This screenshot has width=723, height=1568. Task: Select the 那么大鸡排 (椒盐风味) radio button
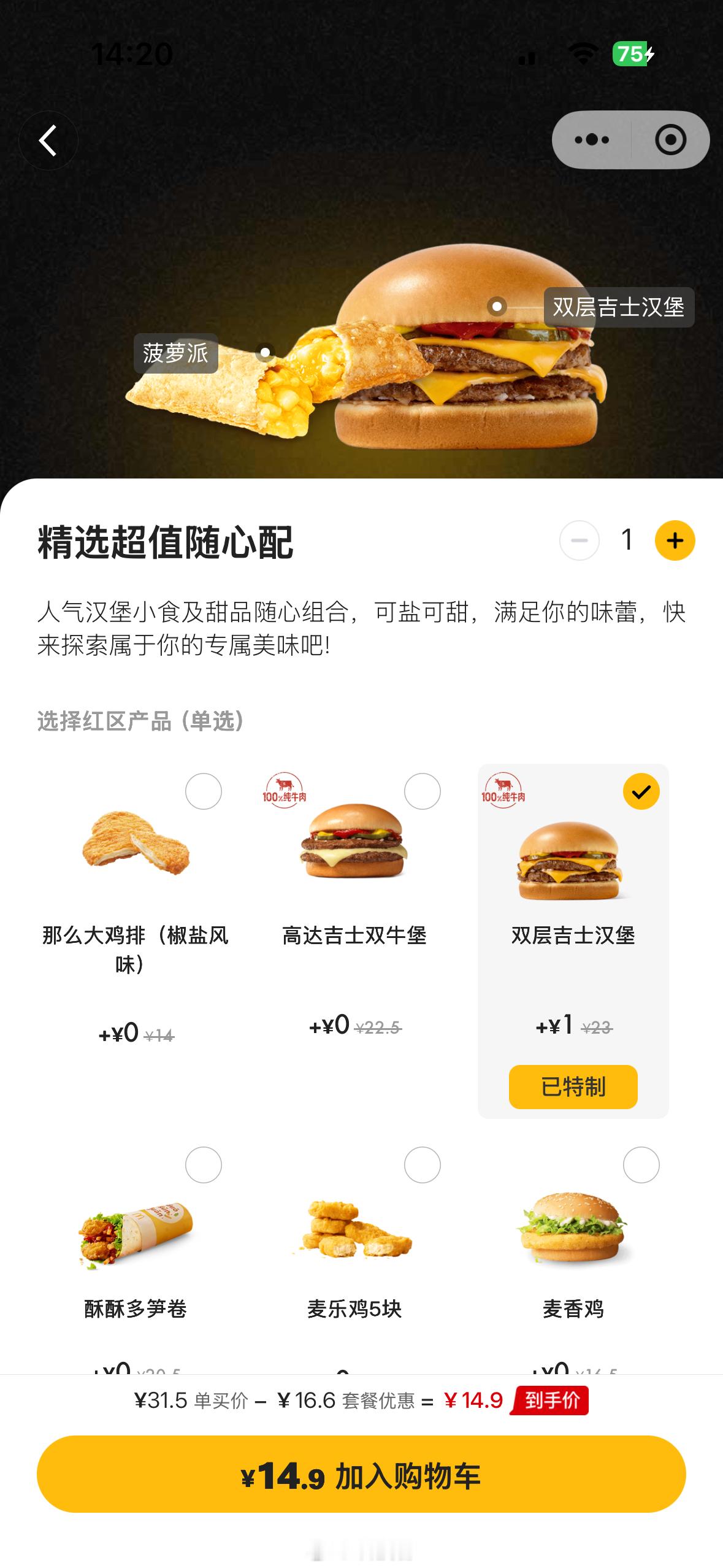[x=204, y=792]
